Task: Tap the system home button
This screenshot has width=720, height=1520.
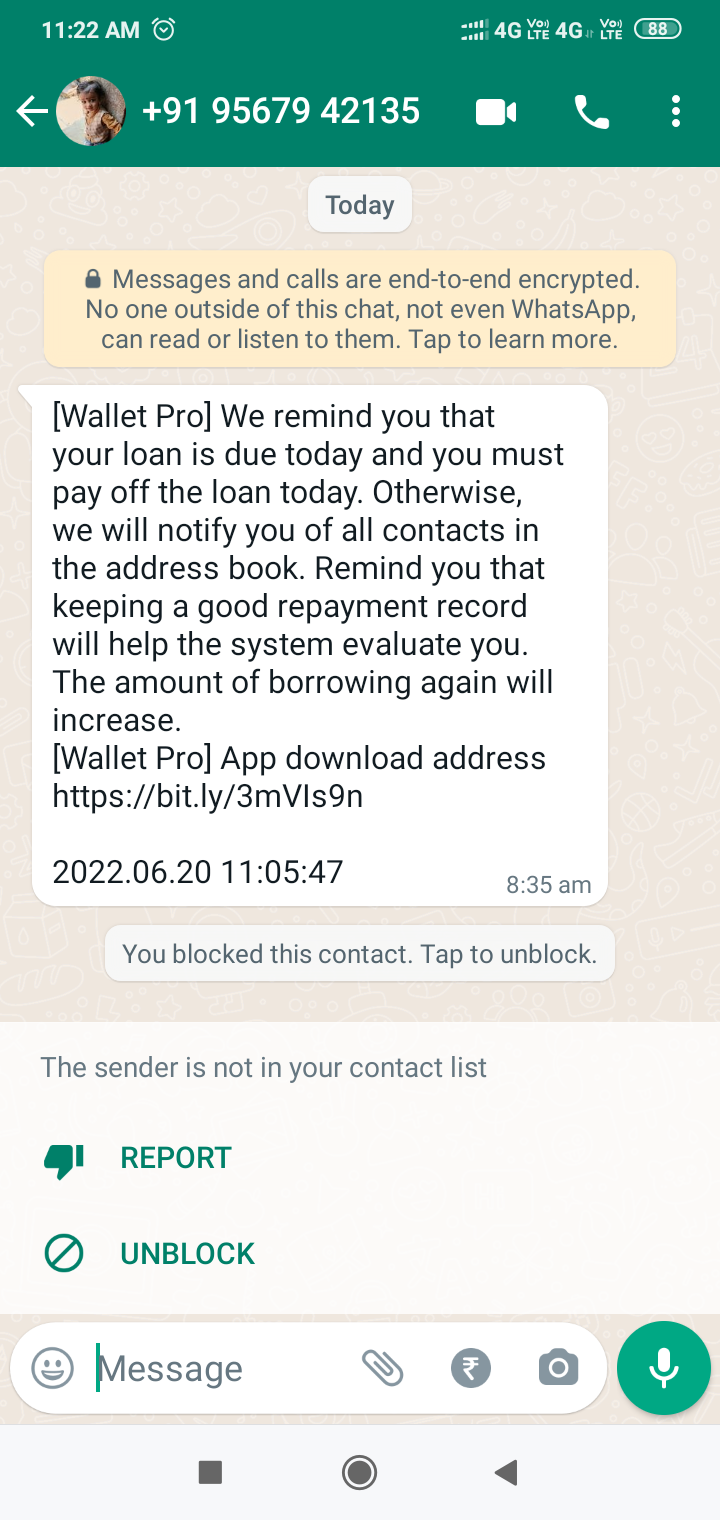Action: pos(359,1472)
